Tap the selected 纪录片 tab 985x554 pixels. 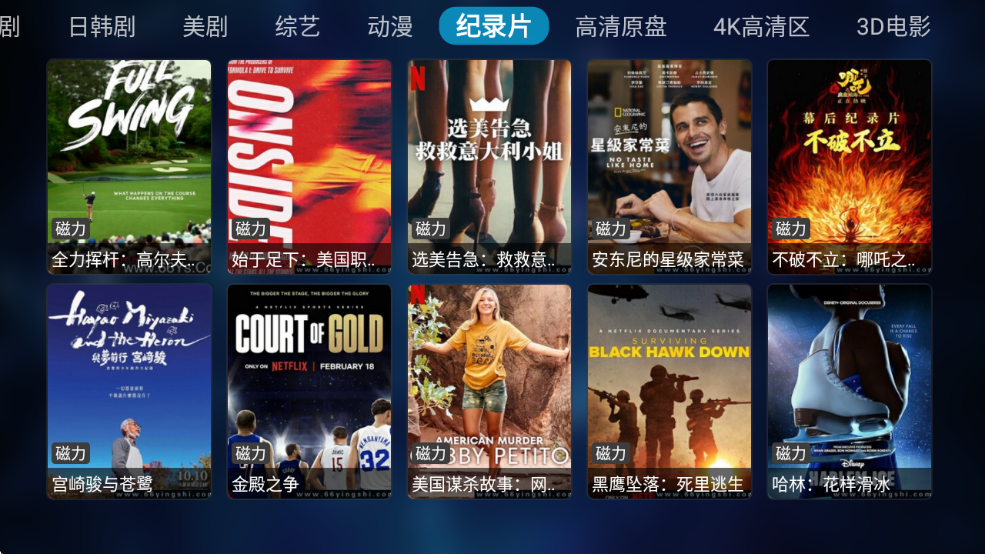point(493,26)
